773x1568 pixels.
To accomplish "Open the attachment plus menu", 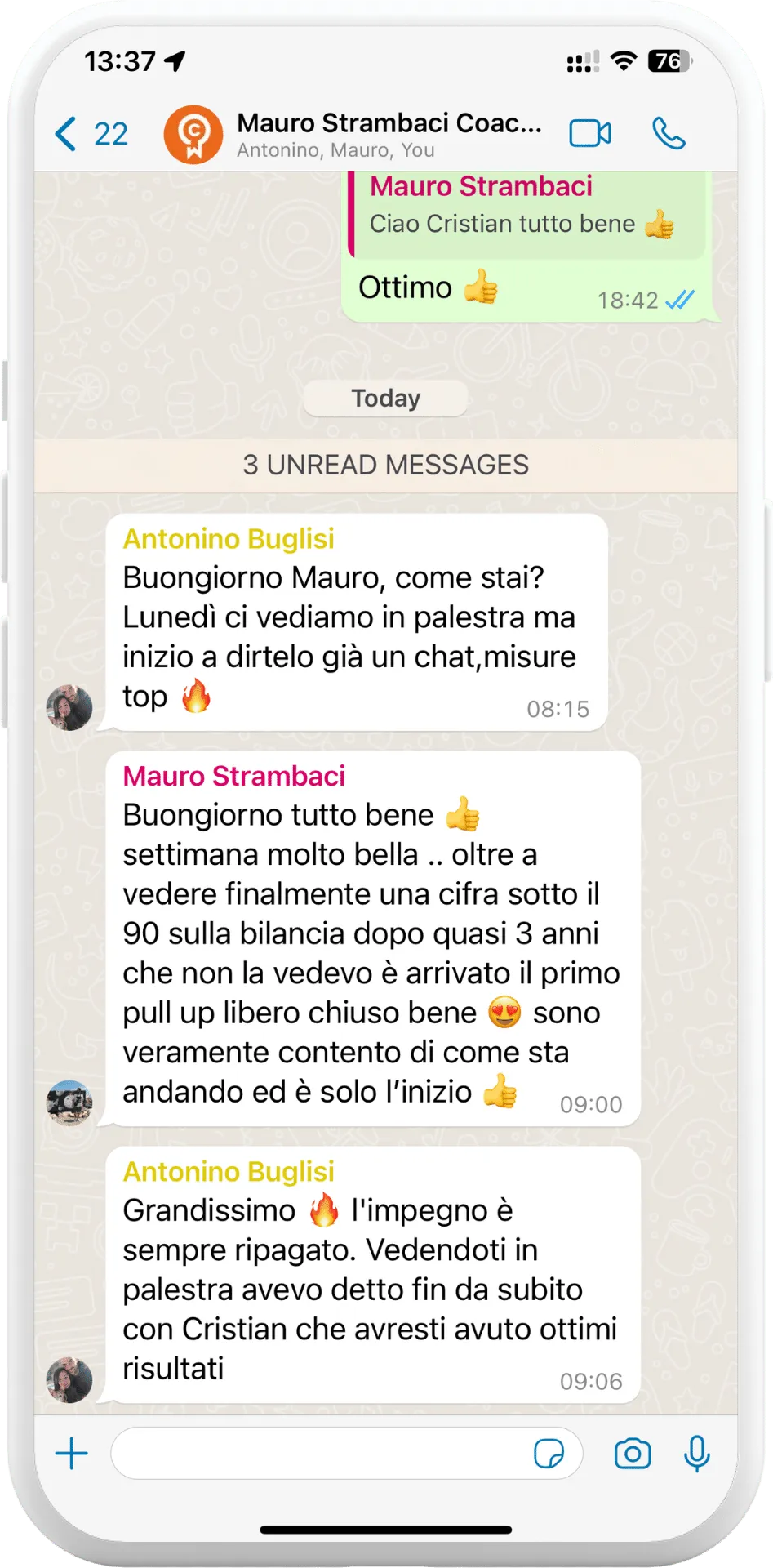I will coord(72,1454).
